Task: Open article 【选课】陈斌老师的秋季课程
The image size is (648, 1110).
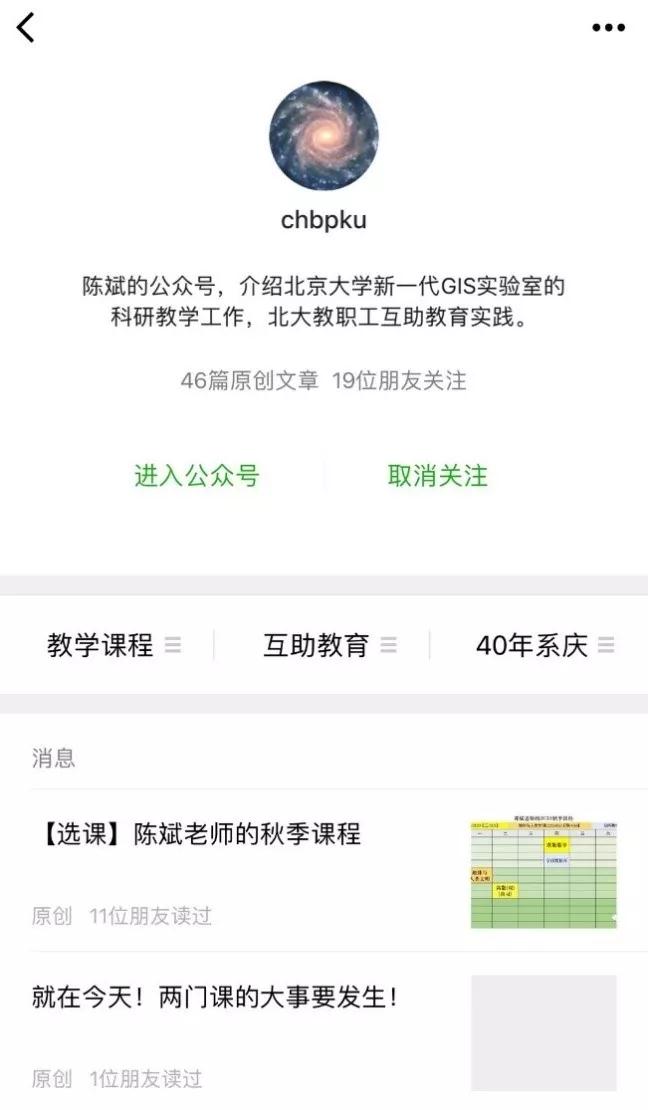Action: tap(196, 834)
